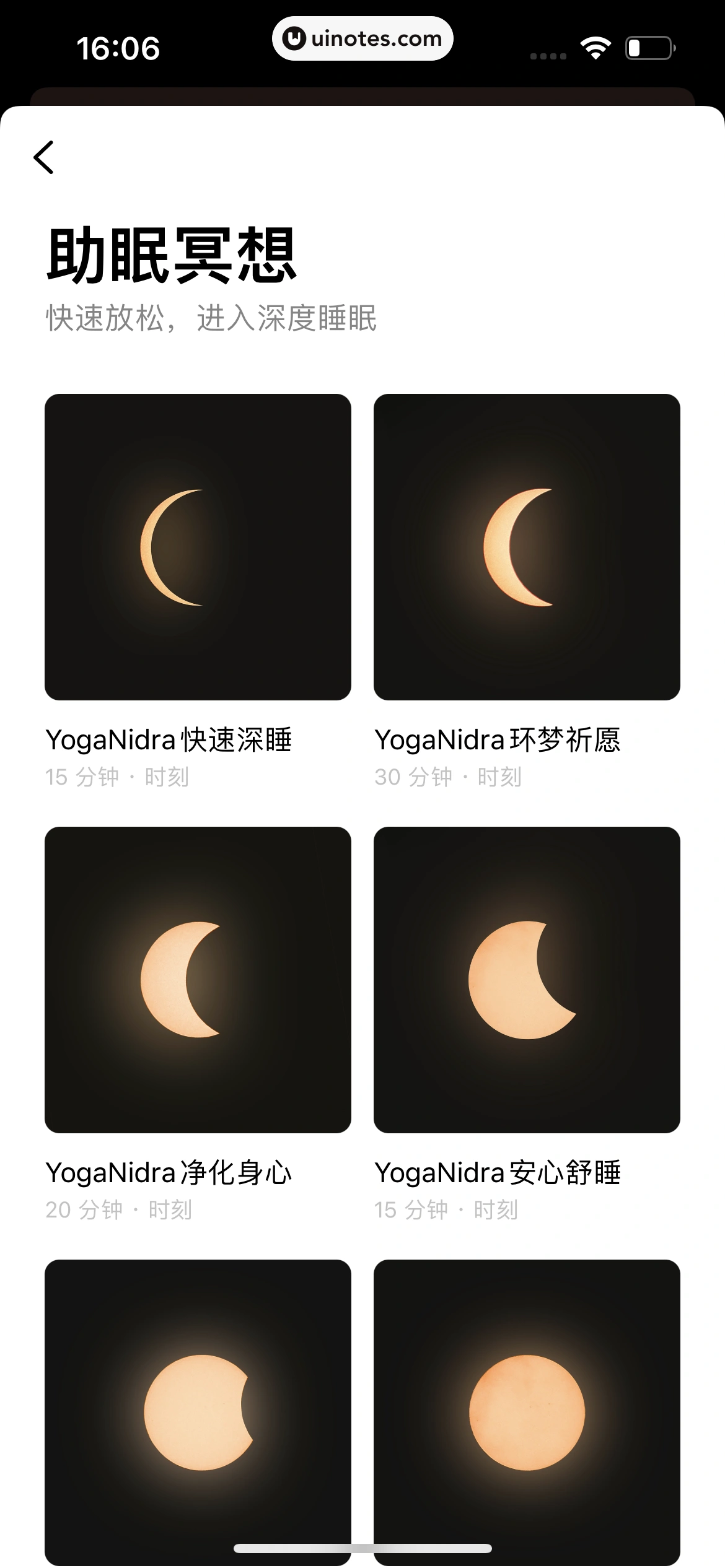The width and height of the screenshot is (725, 1568).
Task: Select YogaNidra 净化身心 session
Action: 198,980
